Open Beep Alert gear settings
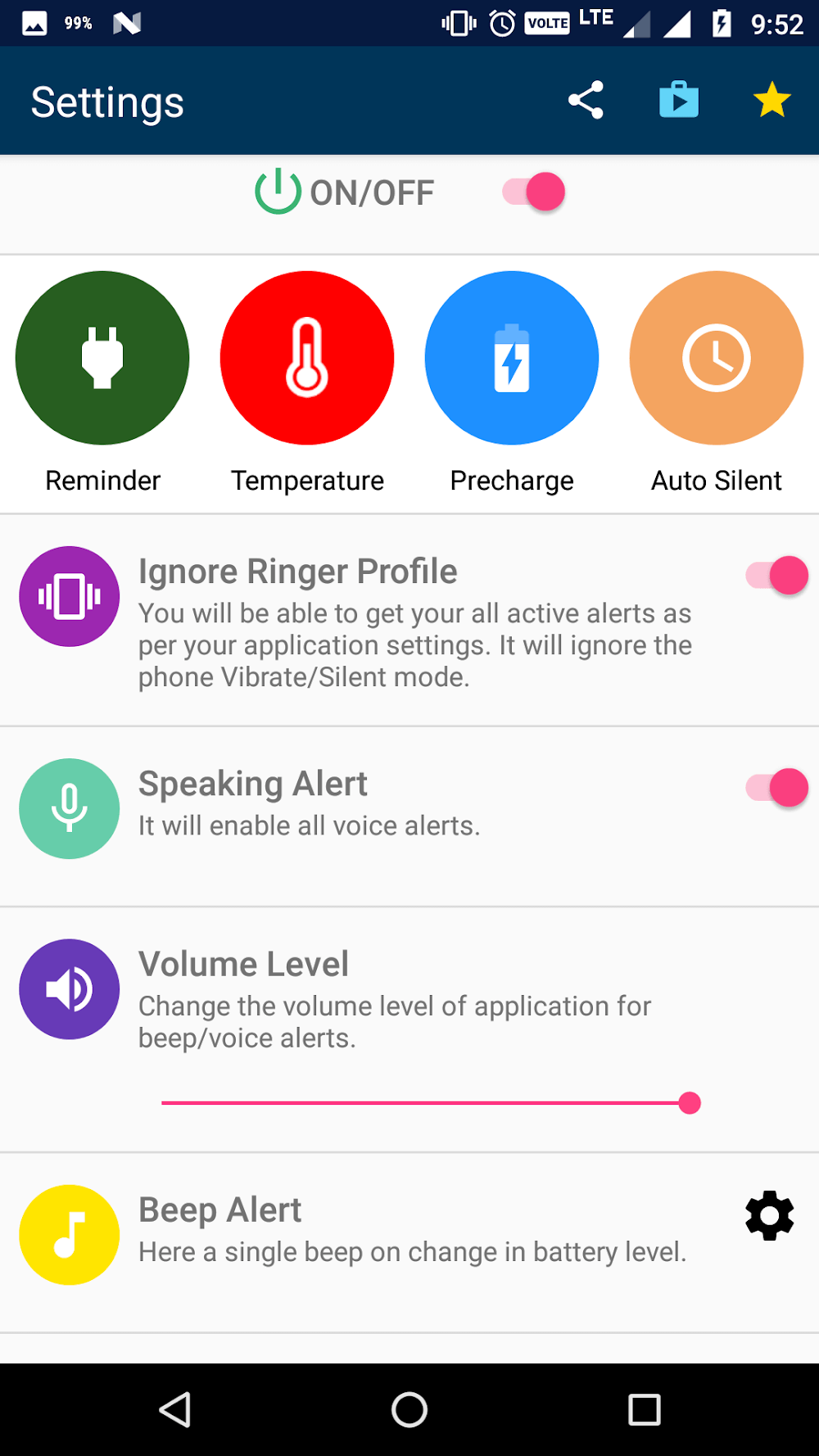819x1456 pixels. pyautogui.click(x=770, y=1216)
